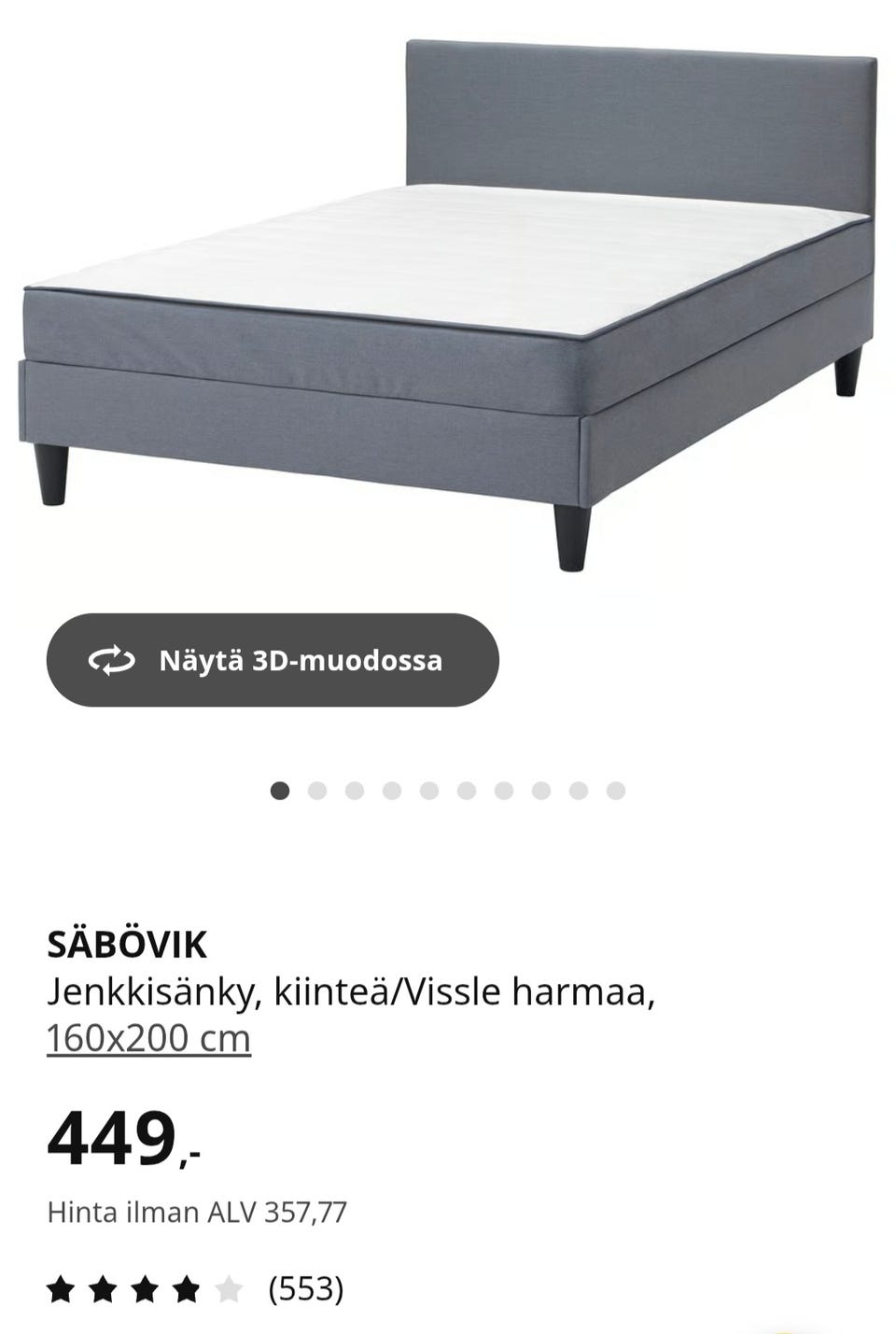Click the second rating star
The width and height of the screenshot is (896, 1334).
pos(103,1290)
